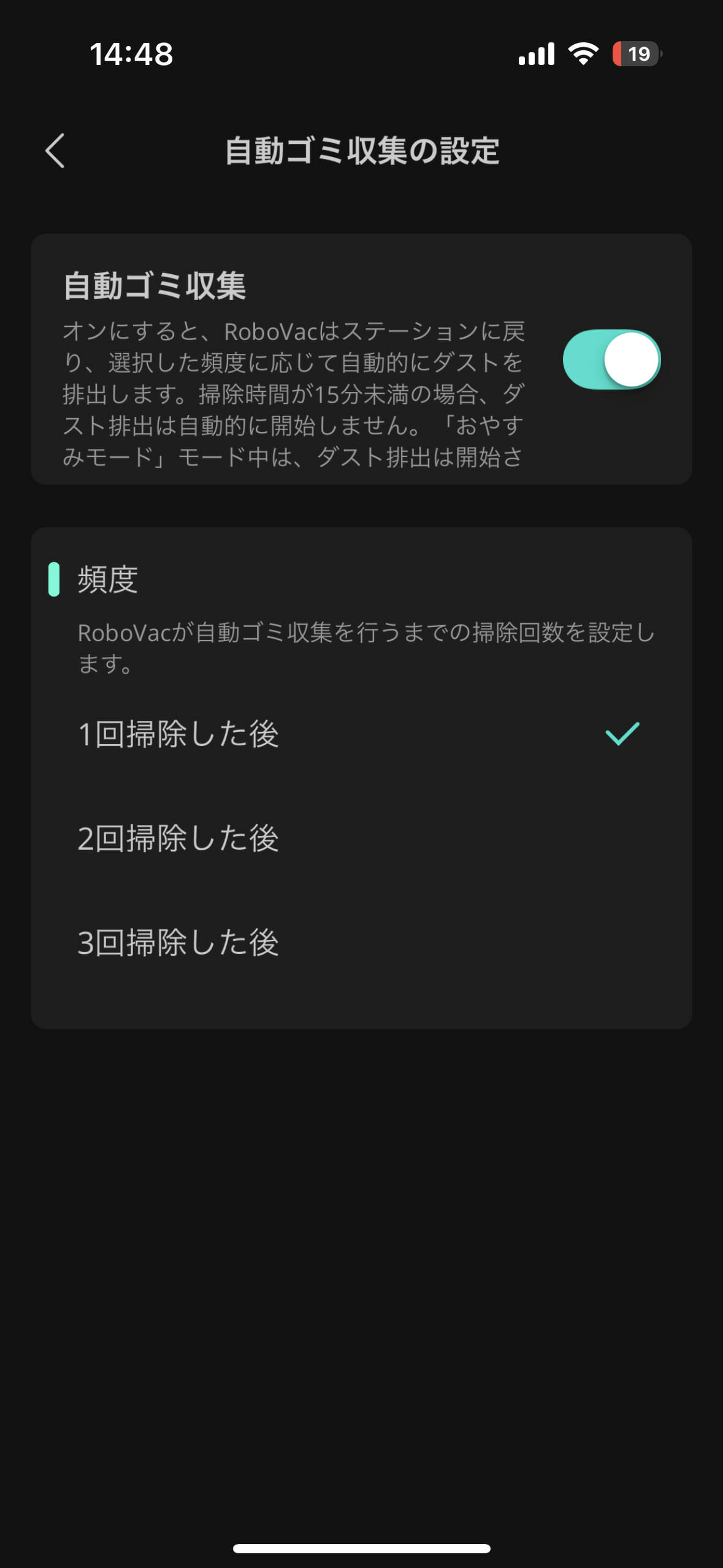This screenshot has height=1568, width=723.
Task: Turn off the 自動ゴミ収集 switch
Action: click(611, 359)
